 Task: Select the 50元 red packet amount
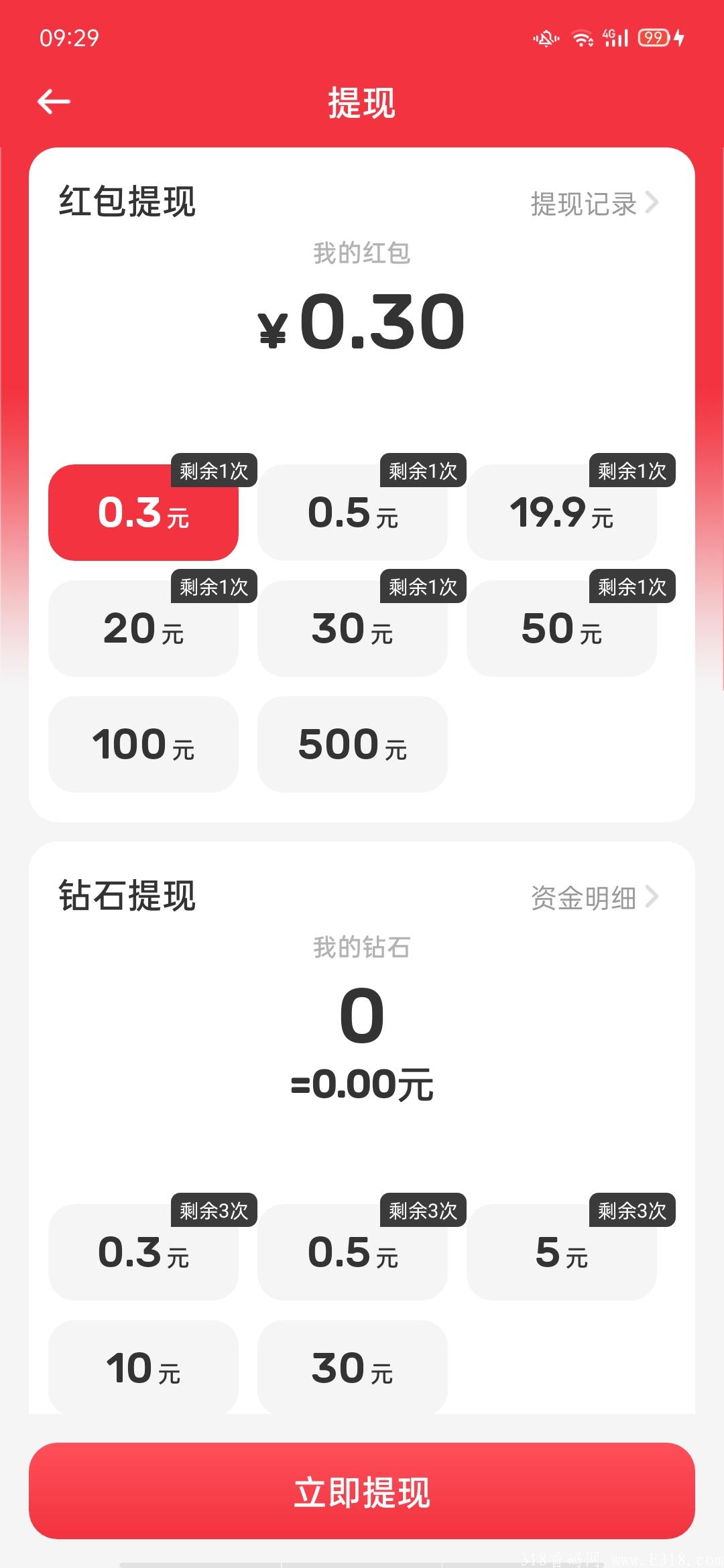coord(562,629)
